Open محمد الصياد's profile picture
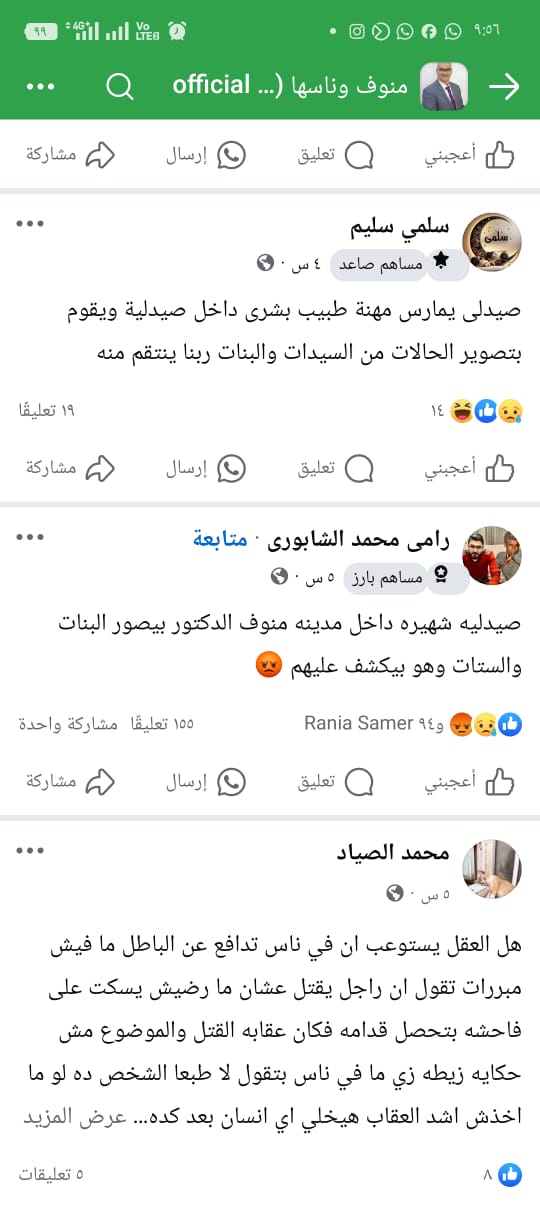 (492, 869)
